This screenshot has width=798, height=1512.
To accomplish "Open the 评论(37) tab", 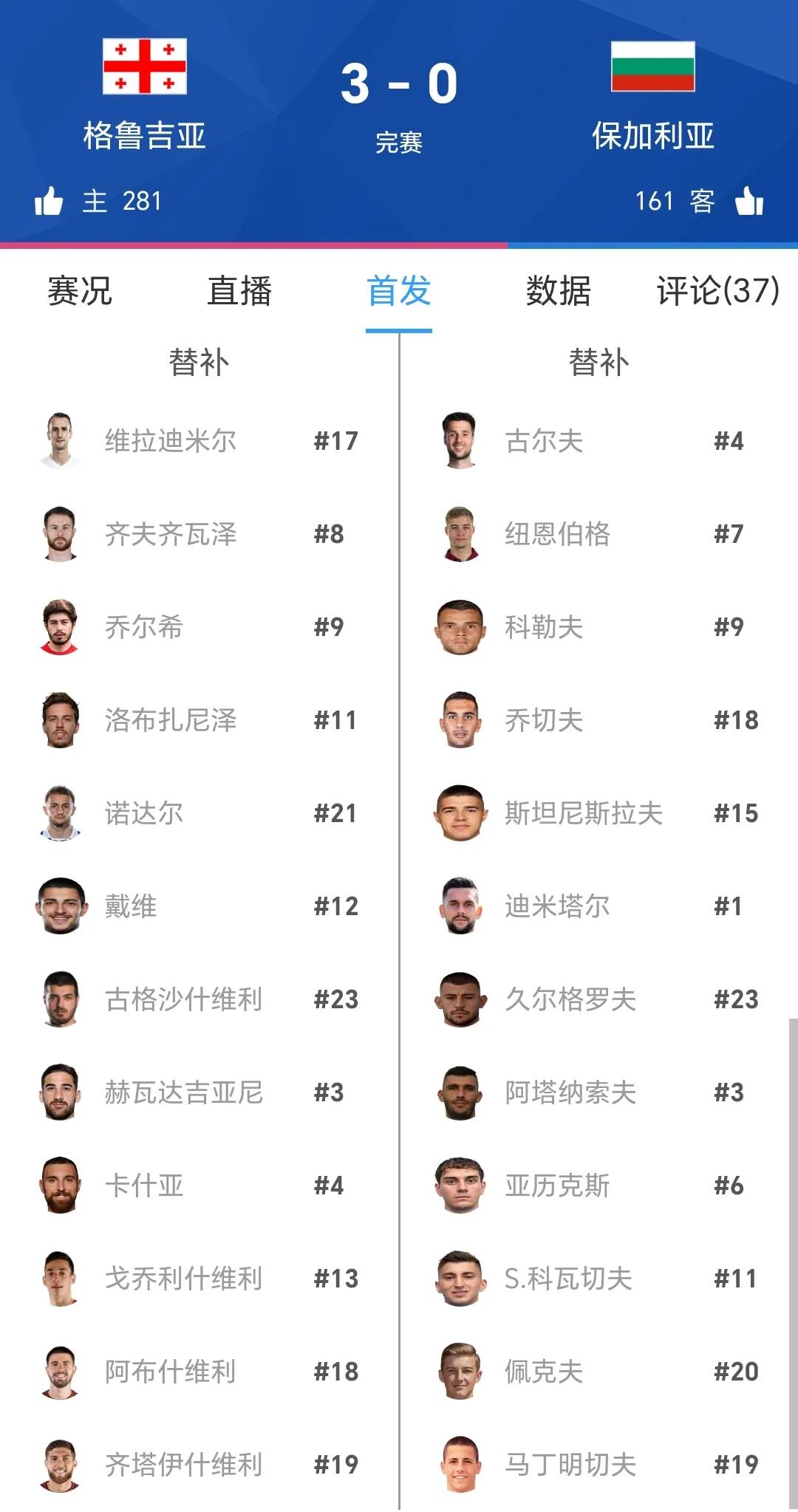I will 717,290.
